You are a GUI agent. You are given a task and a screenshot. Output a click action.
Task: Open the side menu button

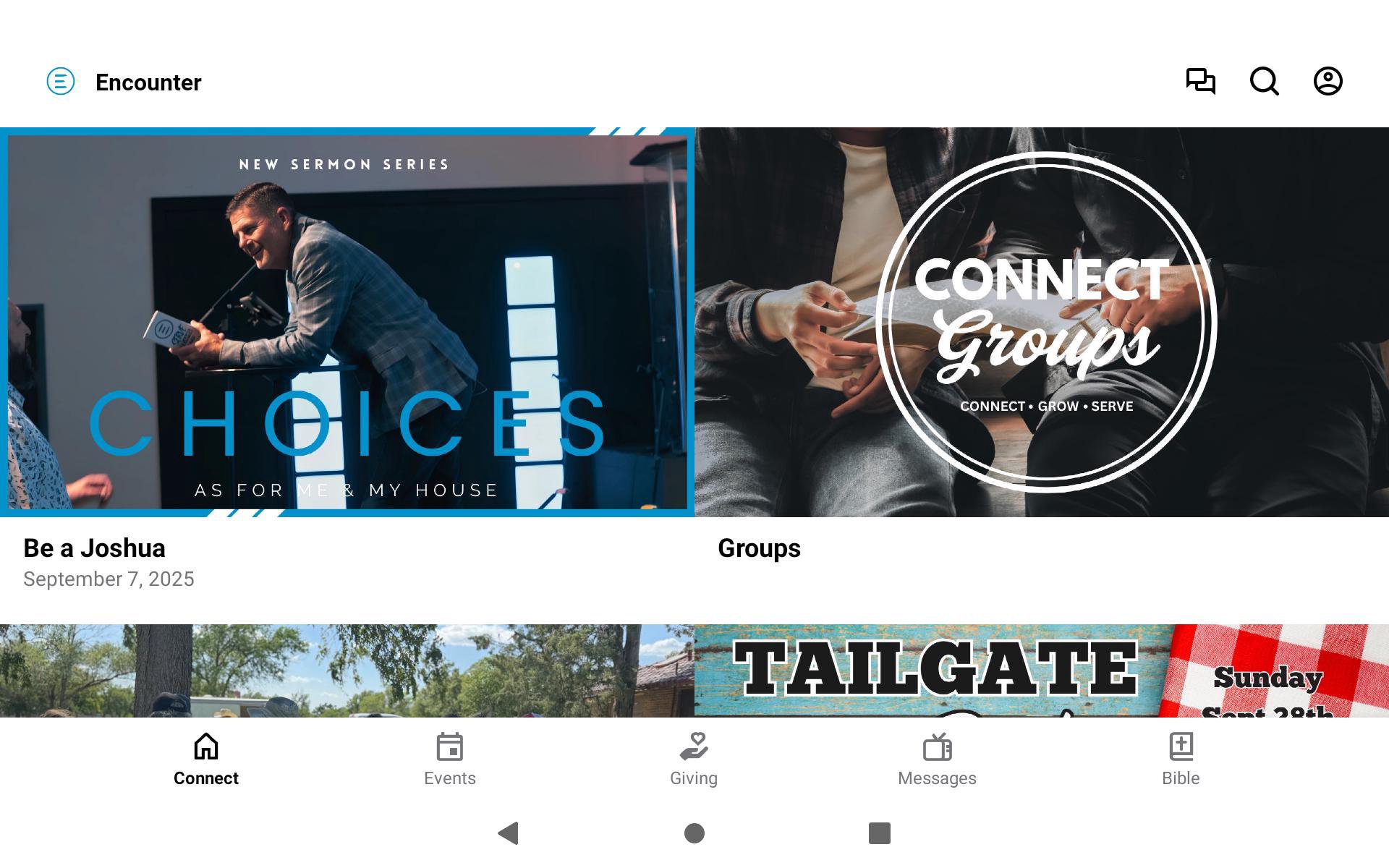coord(61,82)
